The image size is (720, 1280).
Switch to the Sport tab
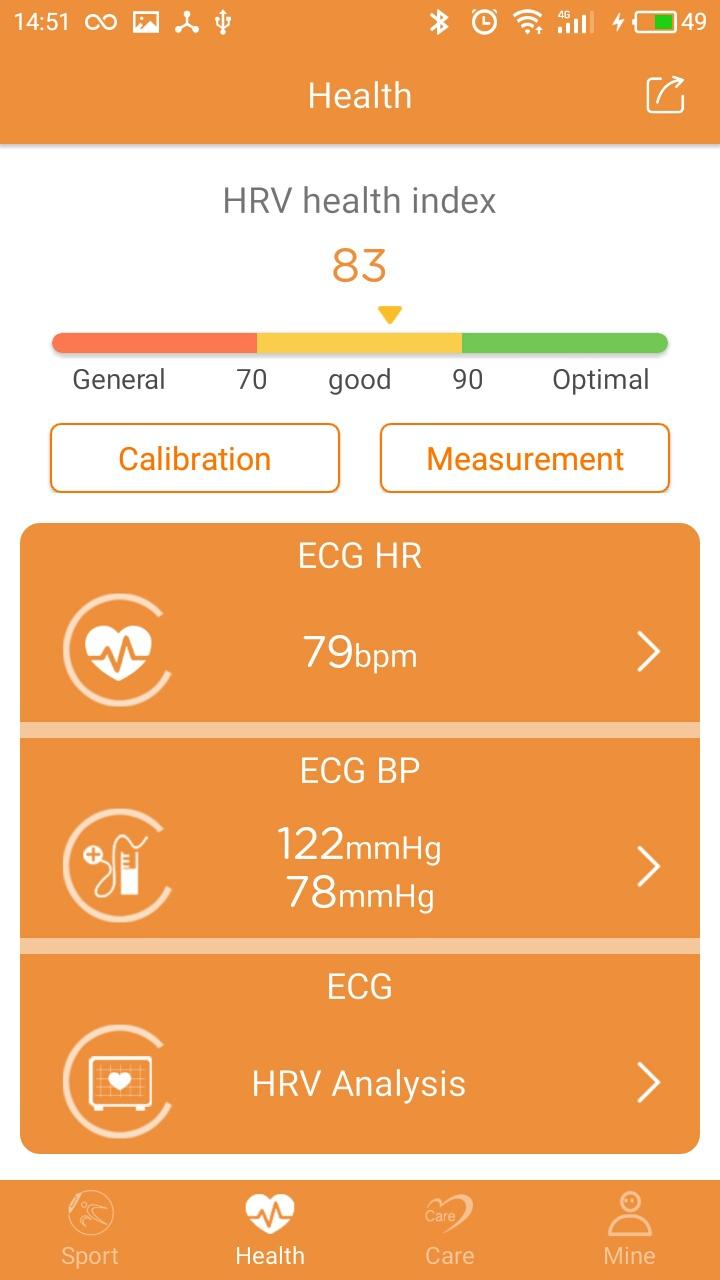(90, 1228)
